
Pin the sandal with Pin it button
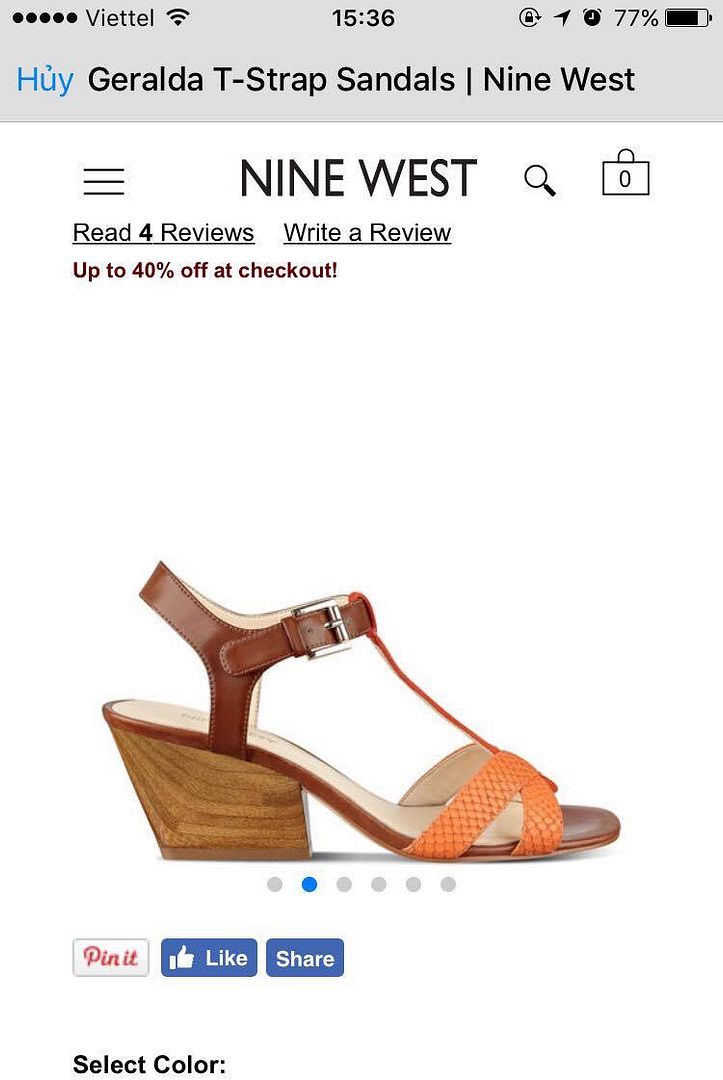click(x=111, y=957)
